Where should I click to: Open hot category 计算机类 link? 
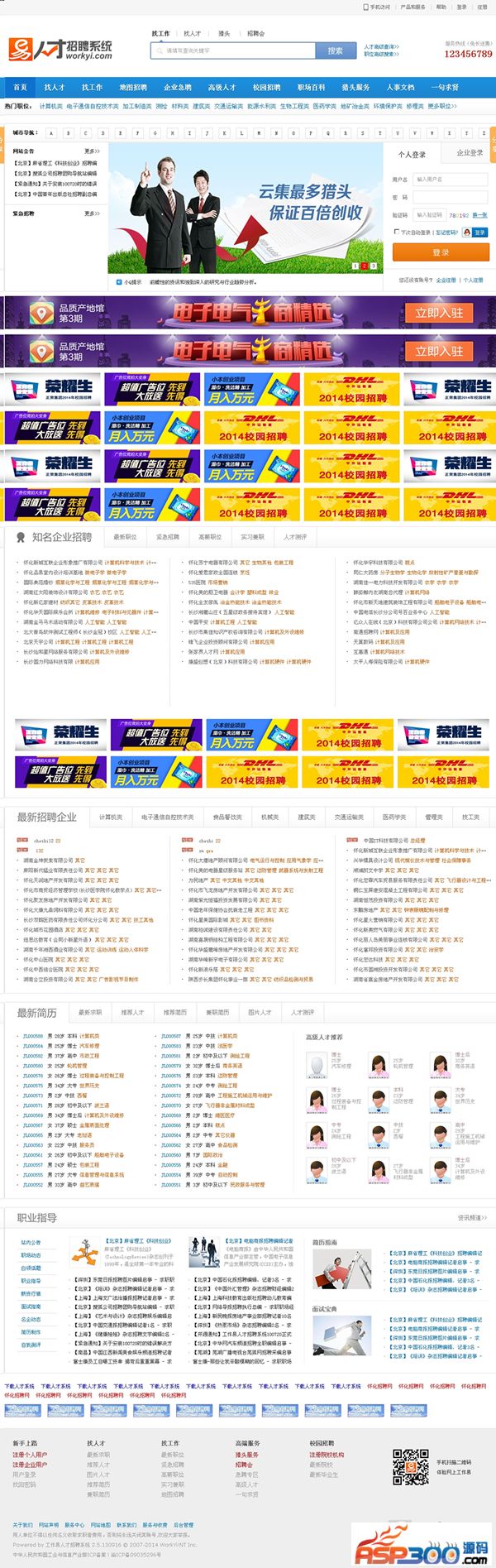tap(51, 106)
